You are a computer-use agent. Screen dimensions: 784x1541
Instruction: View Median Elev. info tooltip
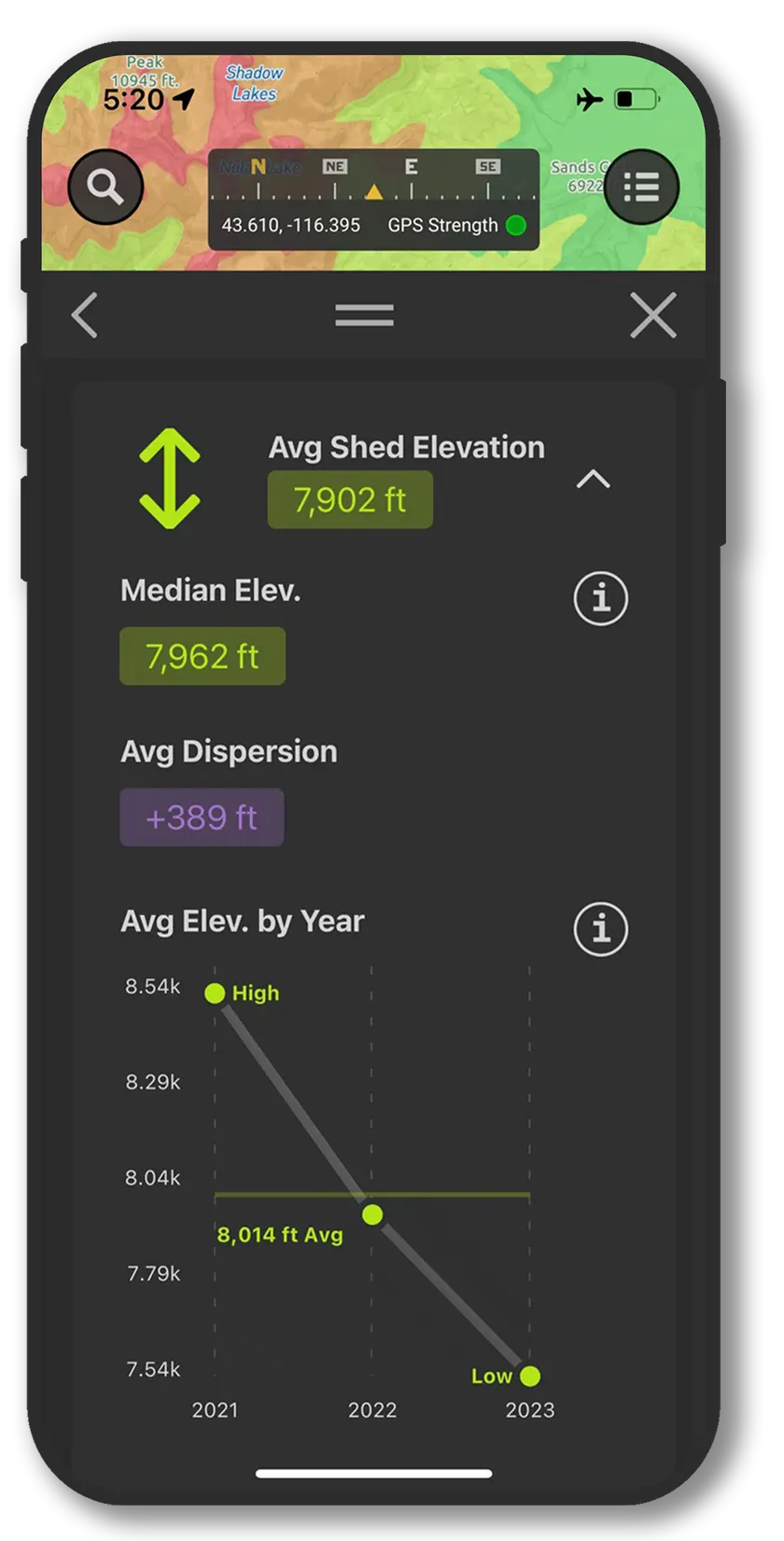[x=600, y=599]
